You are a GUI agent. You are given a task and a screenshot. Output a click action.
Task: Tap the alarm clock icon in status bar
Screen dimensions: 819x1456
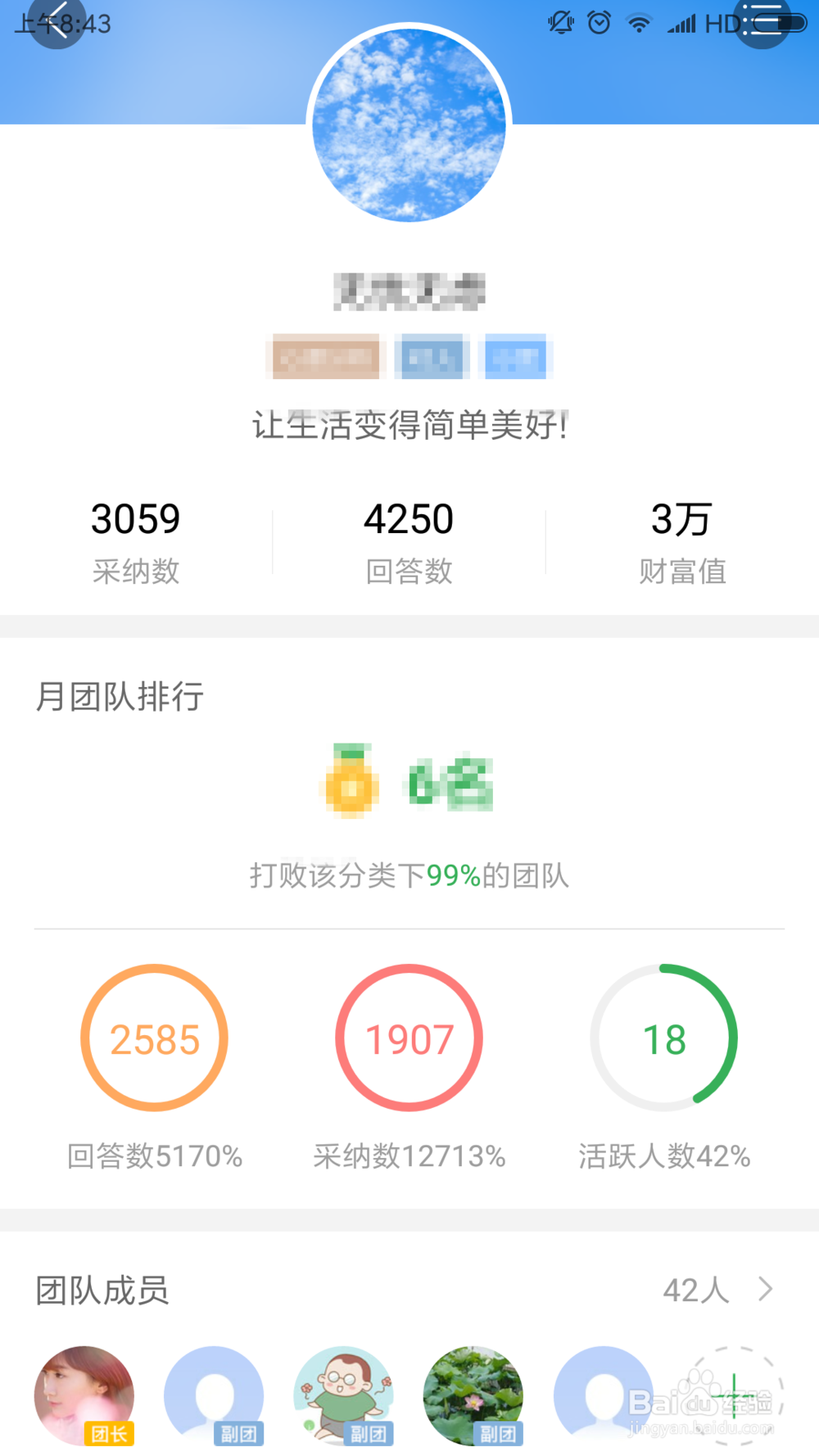pos(600,23)
